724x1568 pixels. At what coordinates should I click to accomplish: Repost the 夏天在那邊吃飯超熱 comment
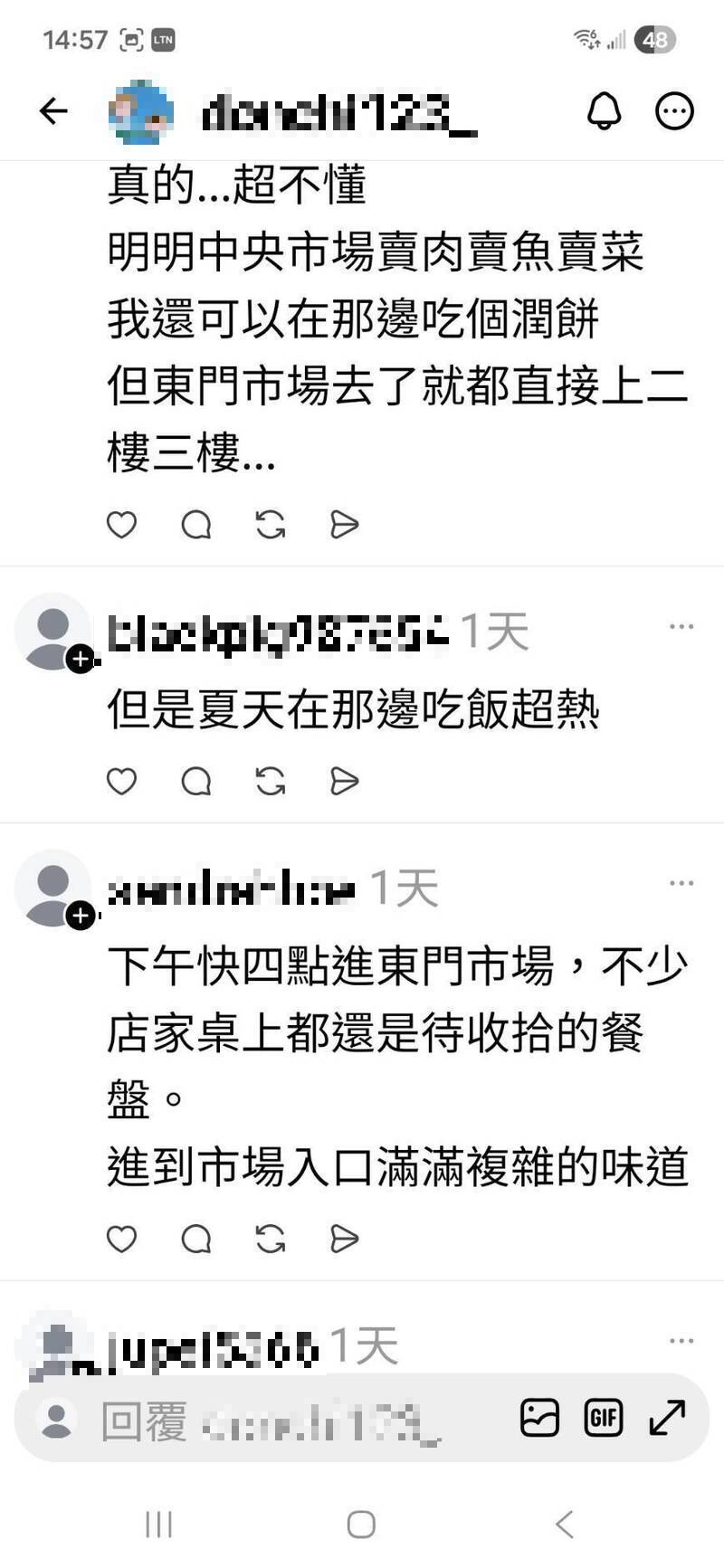point(271,781)
